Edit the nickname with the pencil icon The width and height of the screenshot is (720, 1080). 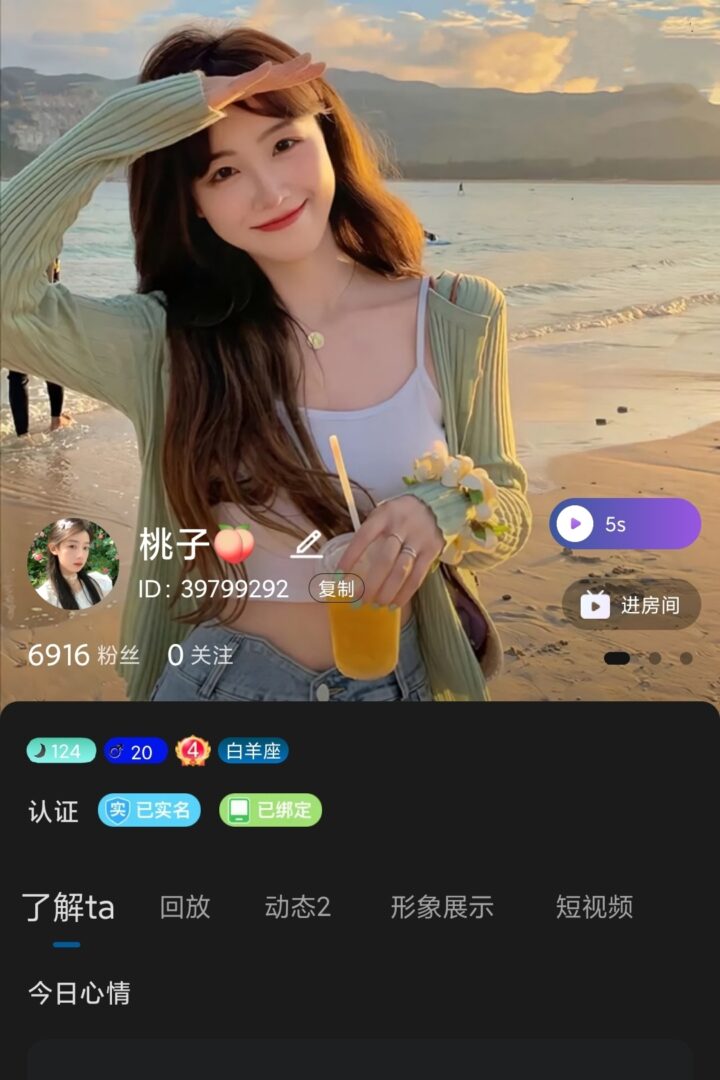307,545
